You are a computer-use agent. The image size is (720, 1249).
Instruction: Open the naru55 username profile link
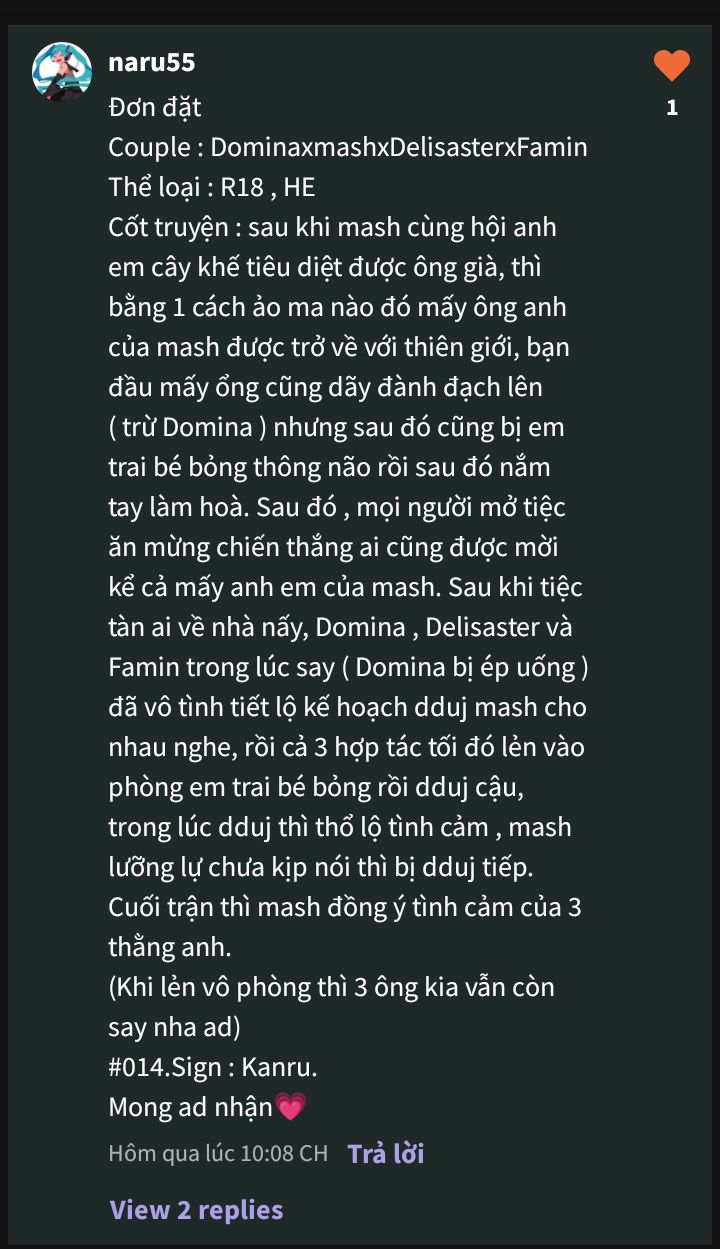(x=152, y=62)
